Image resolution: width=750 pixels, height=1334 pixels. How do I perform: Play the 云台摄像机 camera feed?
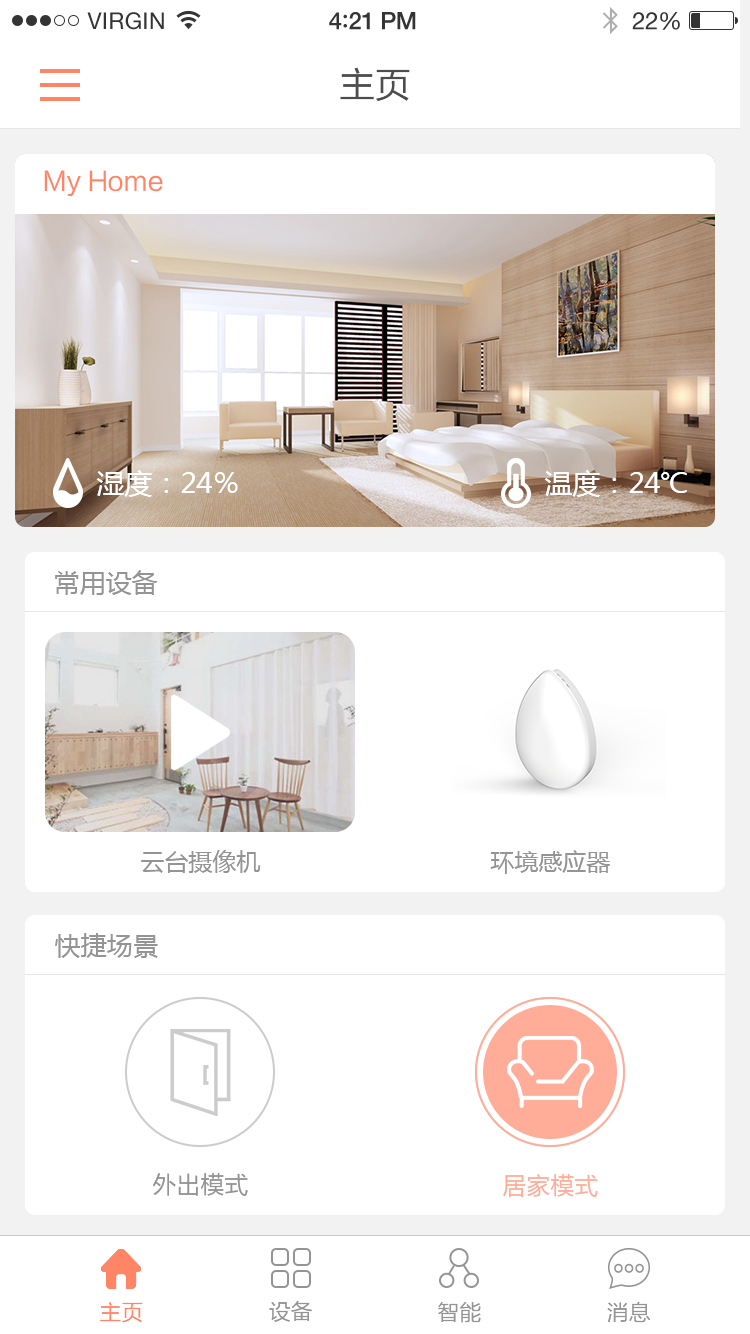coord(200,732)
